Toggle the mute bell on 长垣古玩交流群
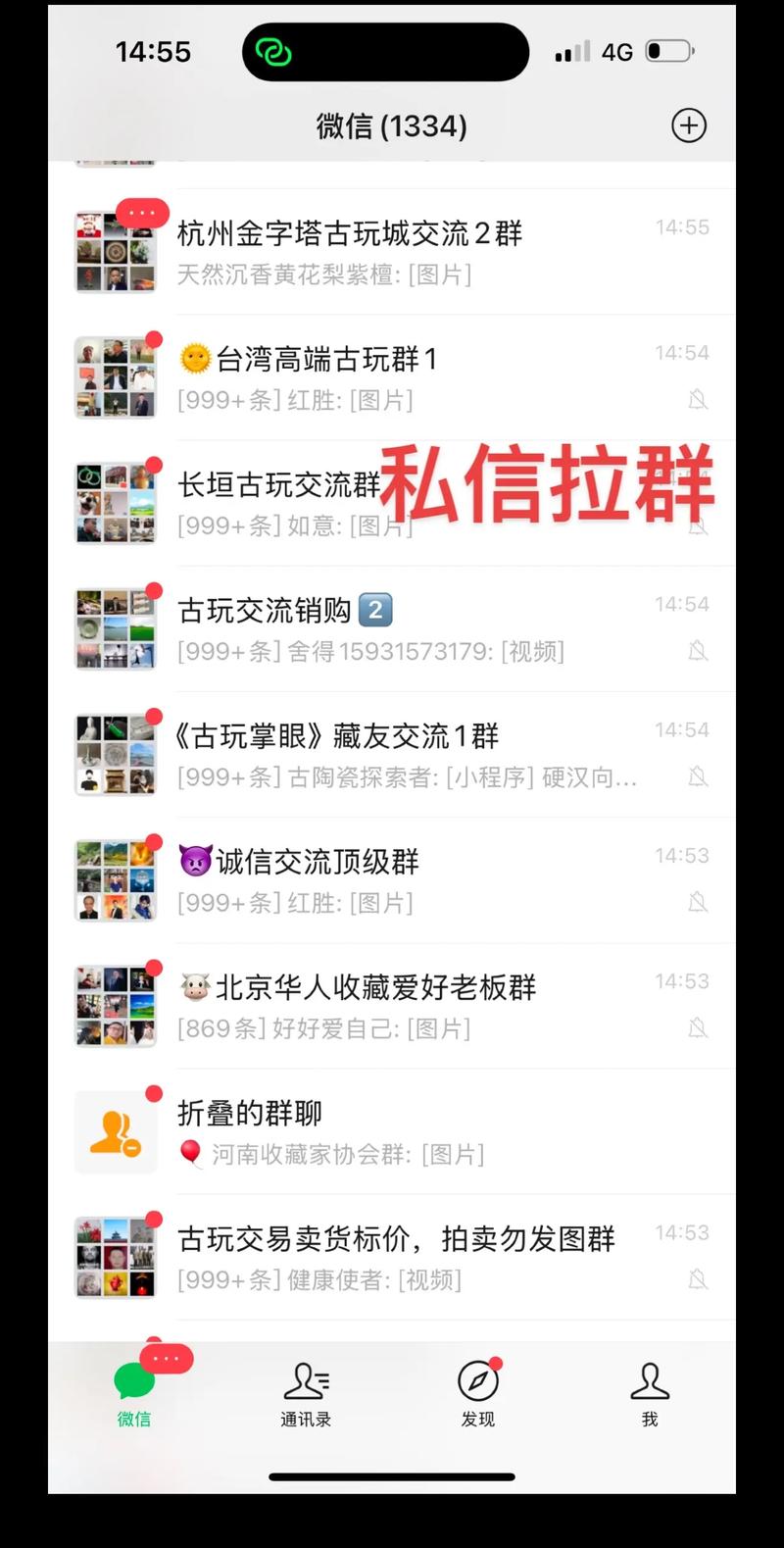 (x=698, y=526)
